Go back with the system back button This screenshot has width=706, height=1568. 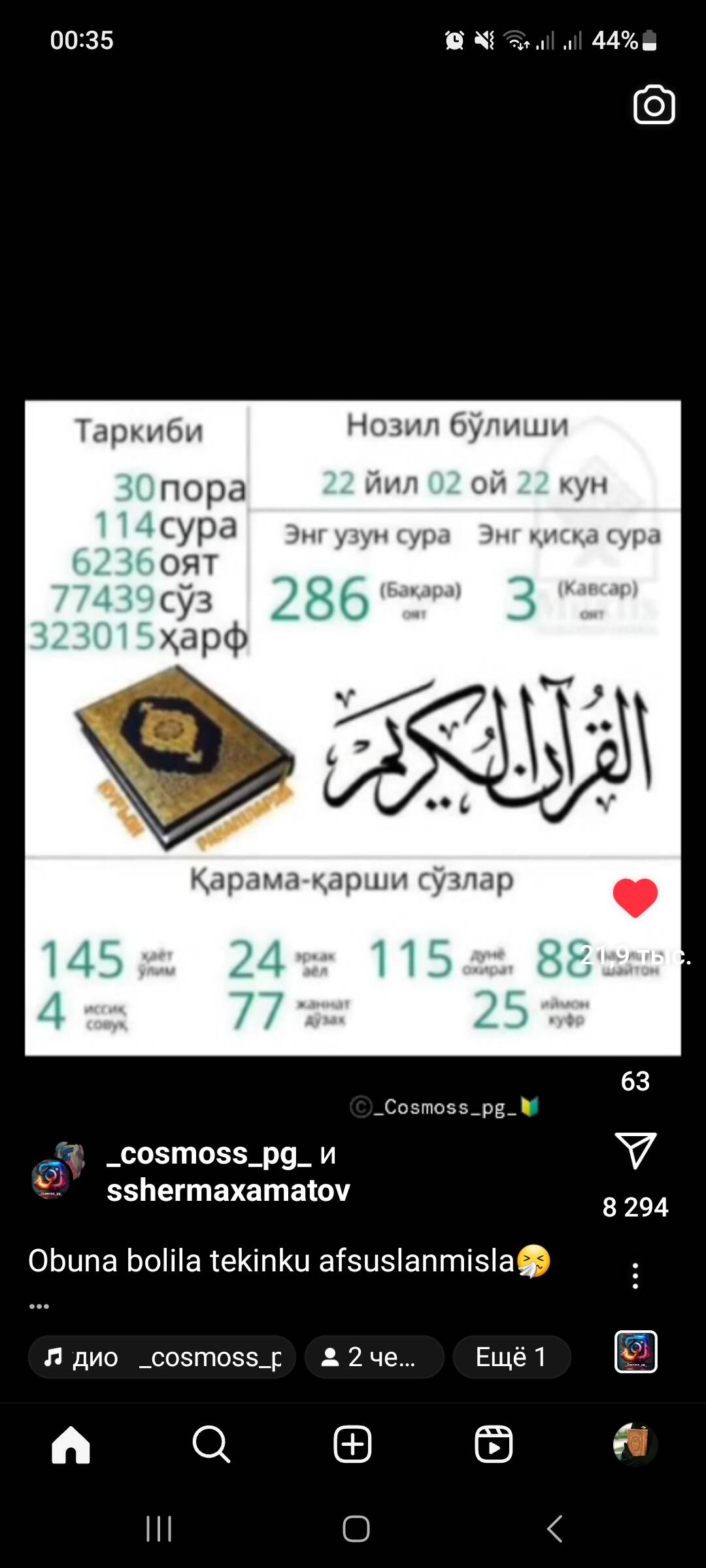(x=554, y=1529)
